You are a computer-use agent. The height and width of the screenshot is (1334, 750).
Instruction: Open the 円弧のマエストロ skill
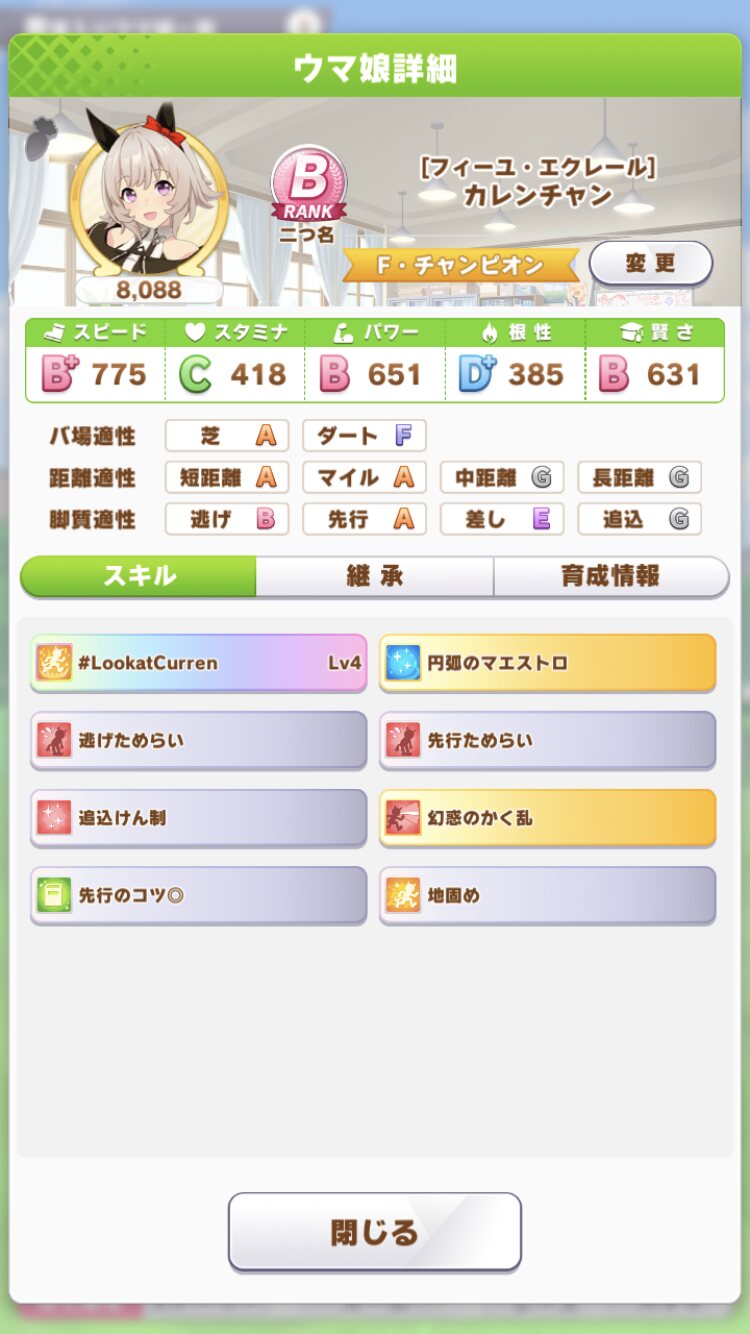(547, 662)
